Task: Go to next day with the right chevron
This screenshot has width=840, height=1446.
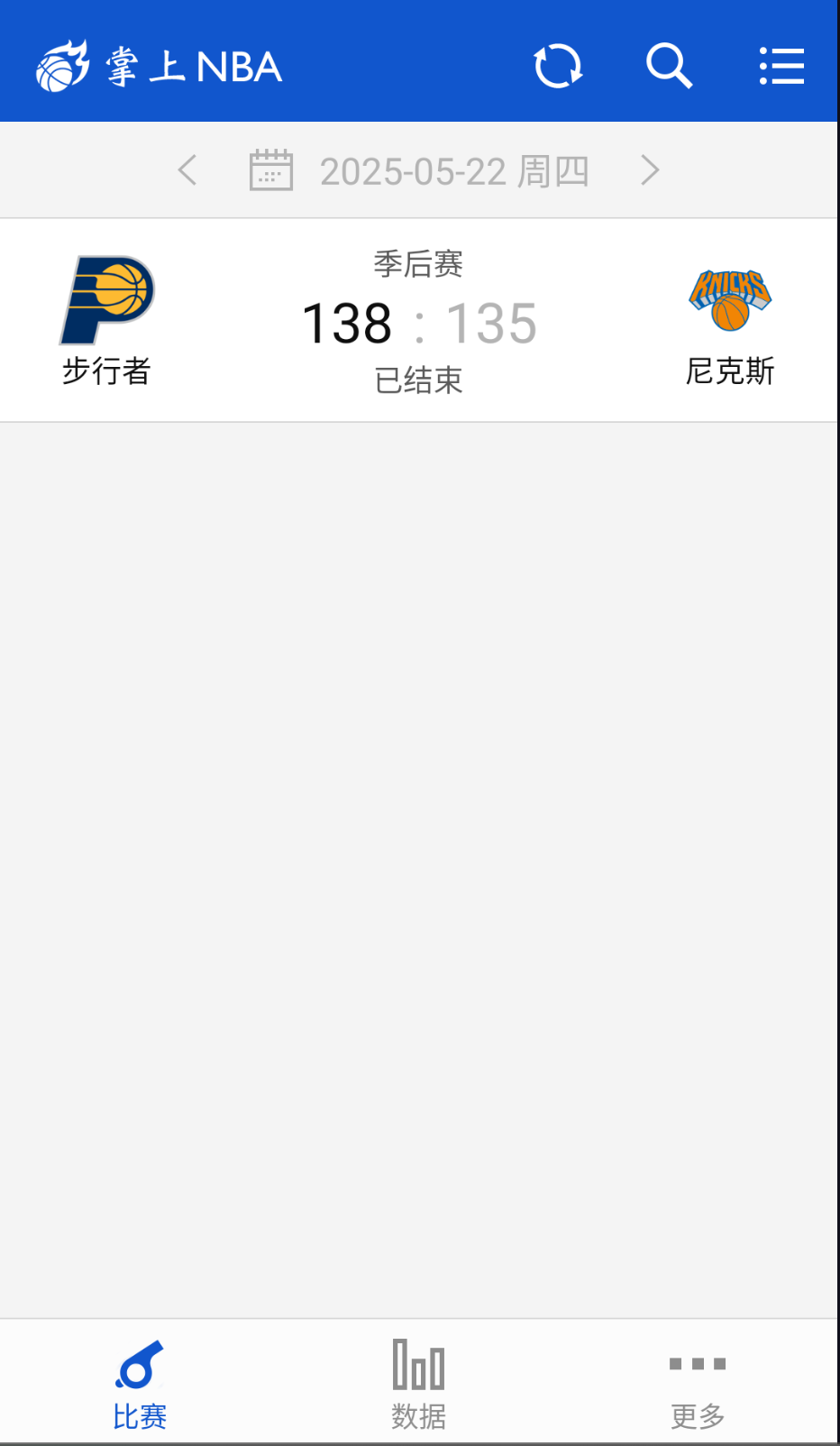Action: click(x=651, y=169)
